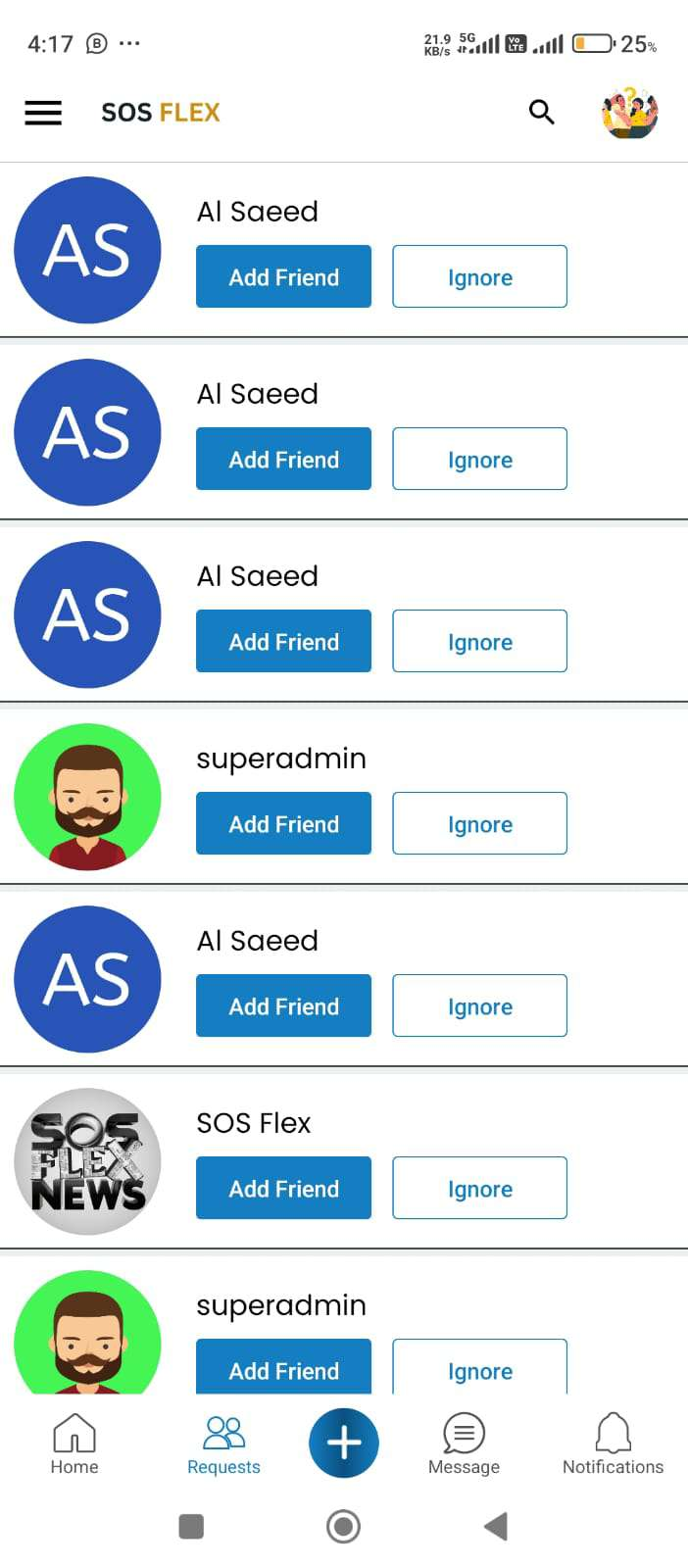This screenshot has width=688, height=1568.
Task: Tap the system home button
Action: coord(343,1526)
